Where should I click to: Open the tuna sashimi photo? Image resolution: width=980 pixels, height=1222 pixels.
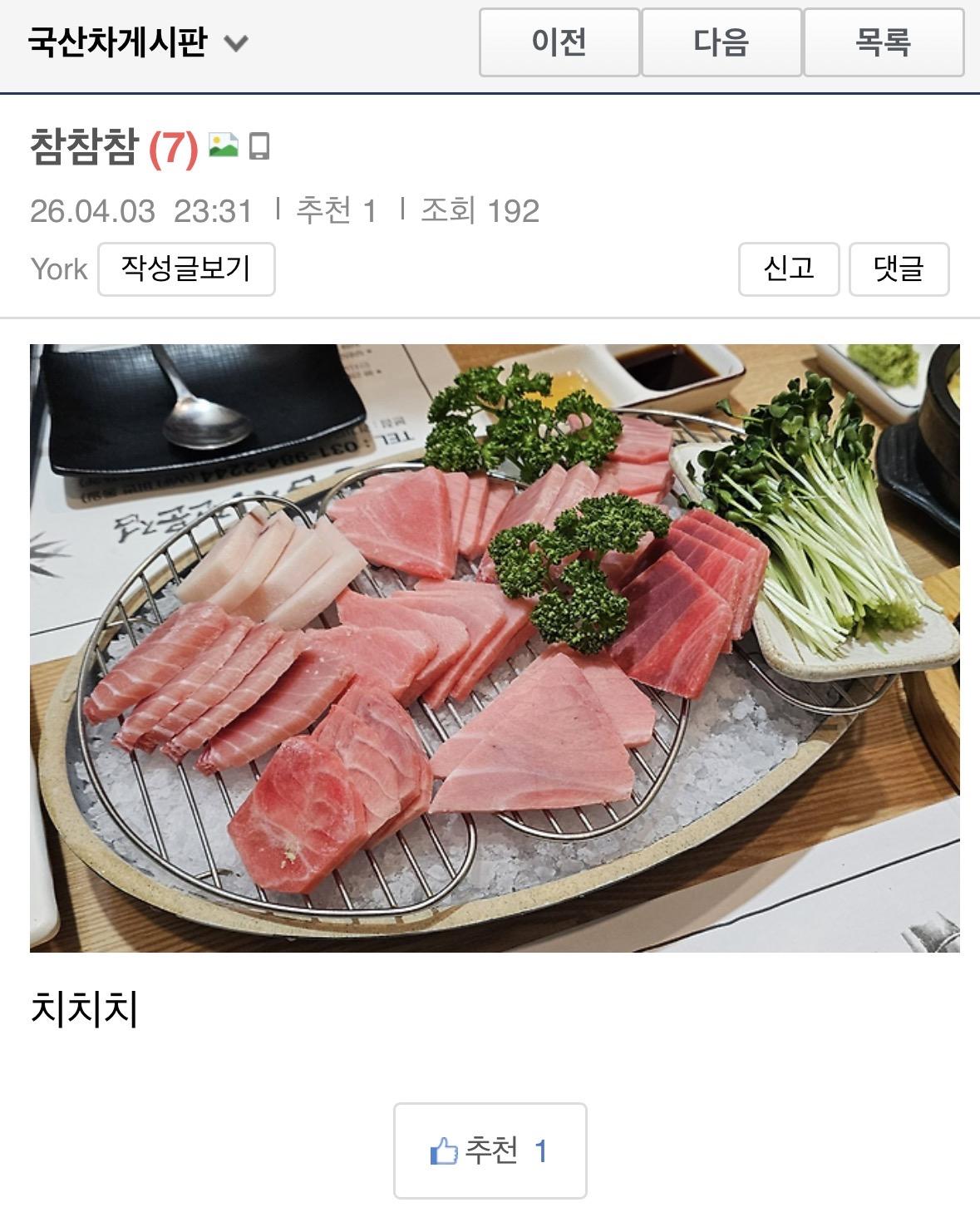(495, 648)
